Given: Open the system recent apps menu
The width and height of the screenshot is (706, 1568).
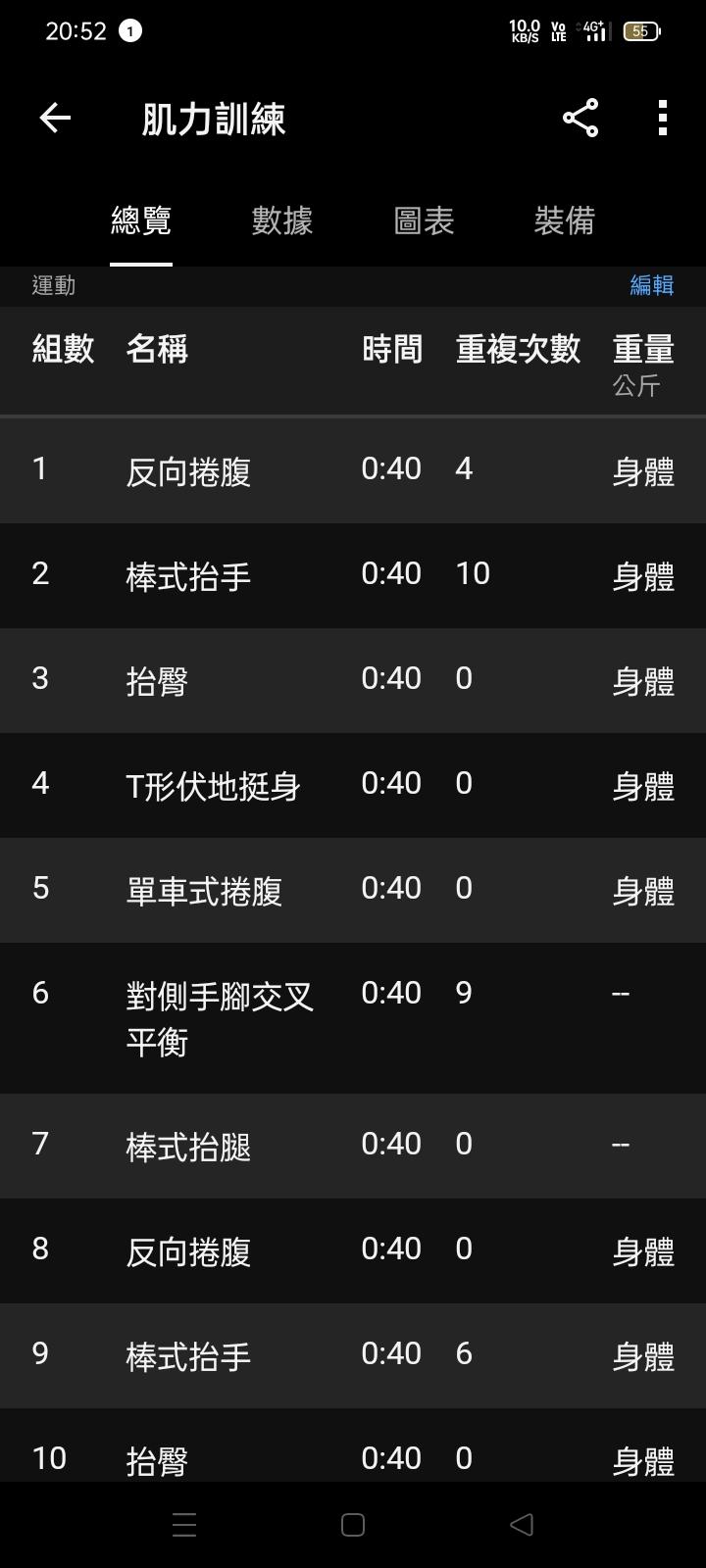Looking at the screenshot, I should (184, 1525).
